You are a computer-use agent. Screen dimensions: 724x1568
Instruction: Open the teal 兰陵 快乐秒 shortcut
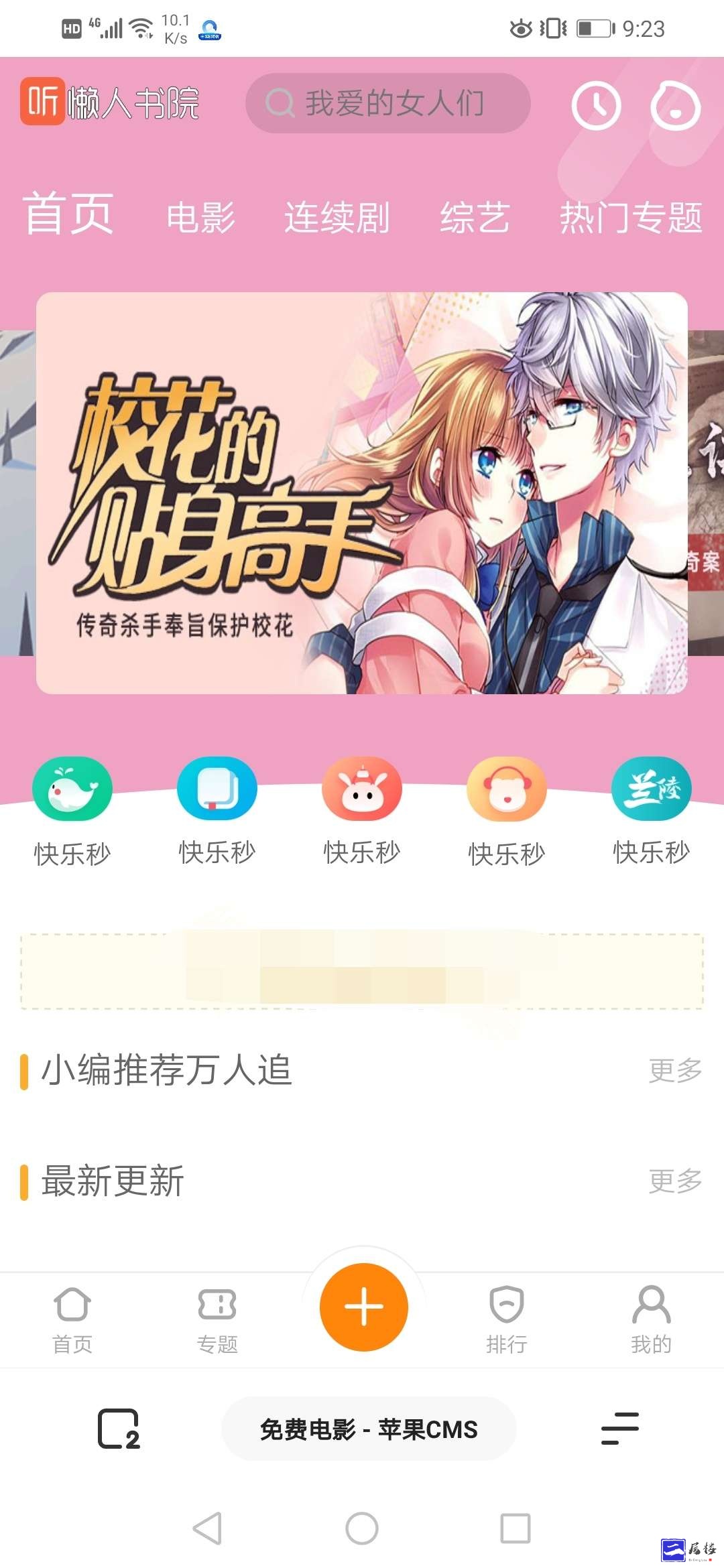651,789
